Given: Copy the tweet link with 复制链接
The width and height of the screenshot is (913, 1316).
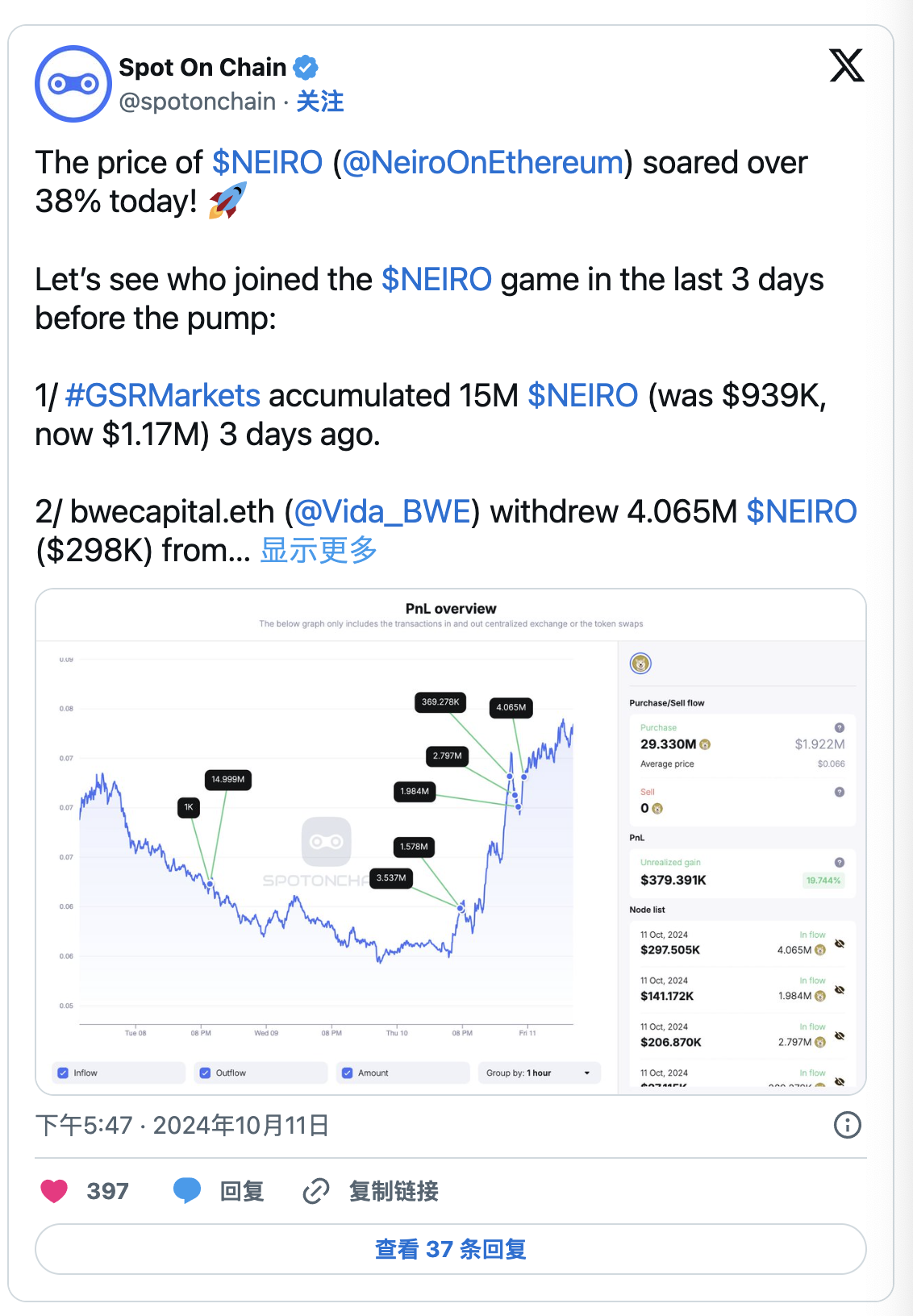Looking at the screenshot, I should click(x=371, y=1191).
